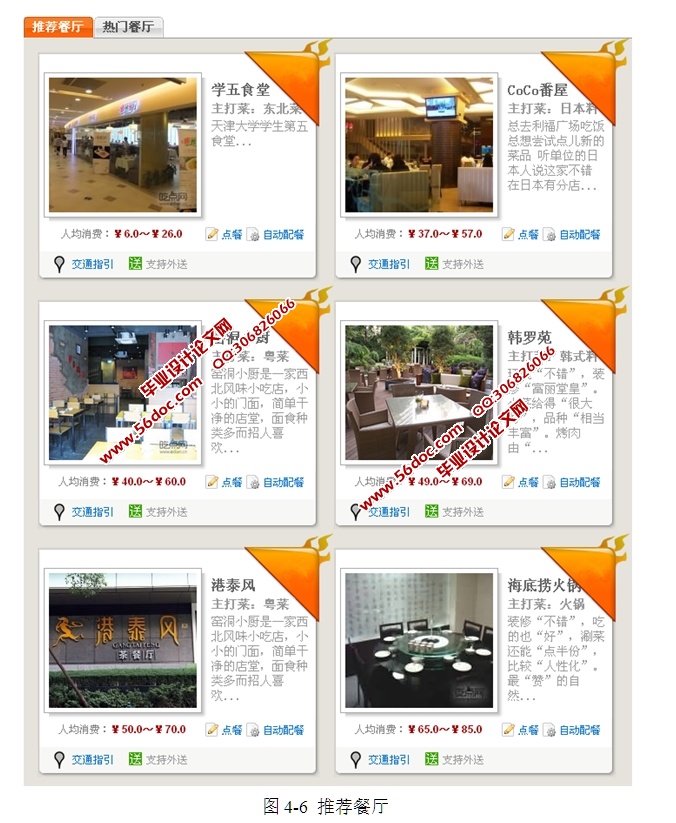View 交通指引 for CoCo番屋
The width and height of the screenshot is (676, 823).
[x=388, y=264]
